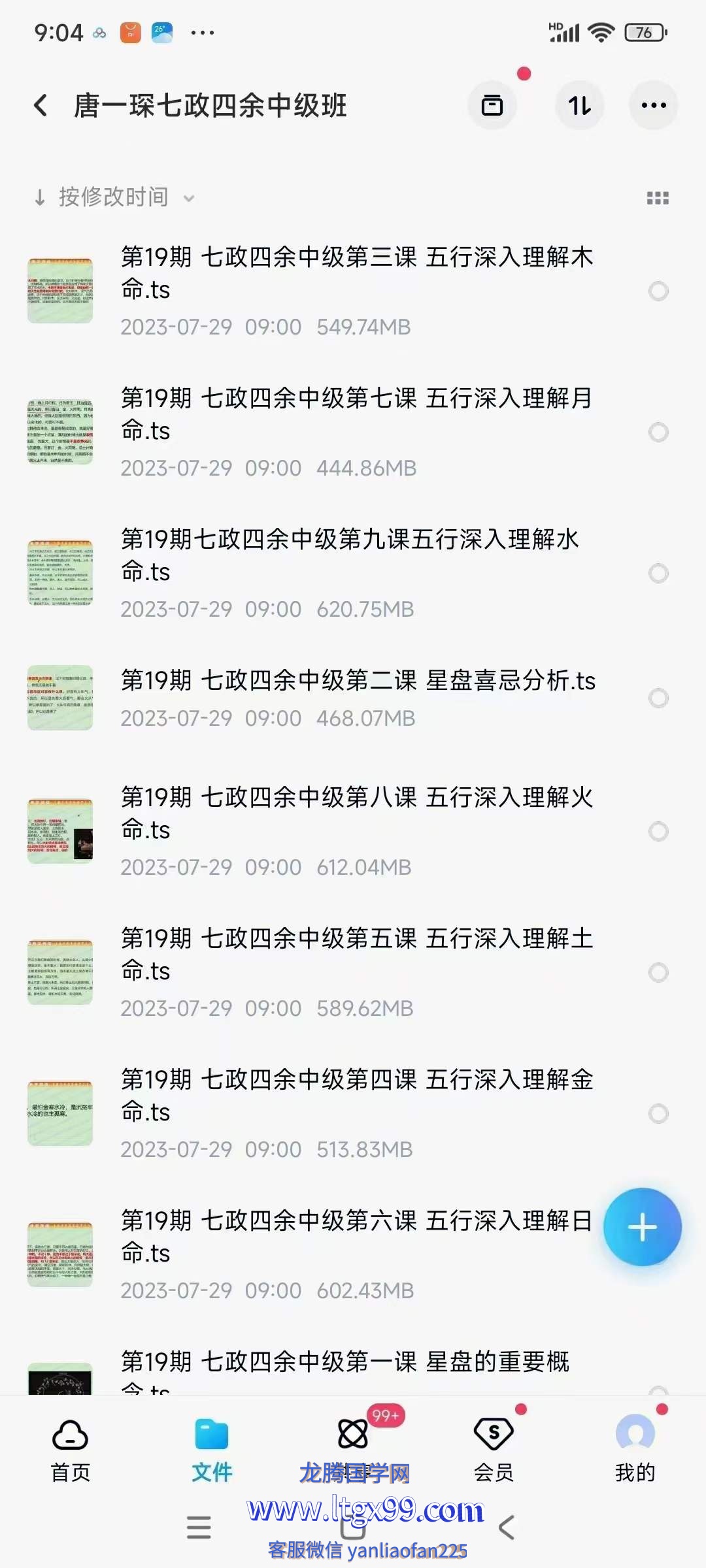
Task: Select the 第八课 五行深入理解火命 file circle
Action: 658,831
